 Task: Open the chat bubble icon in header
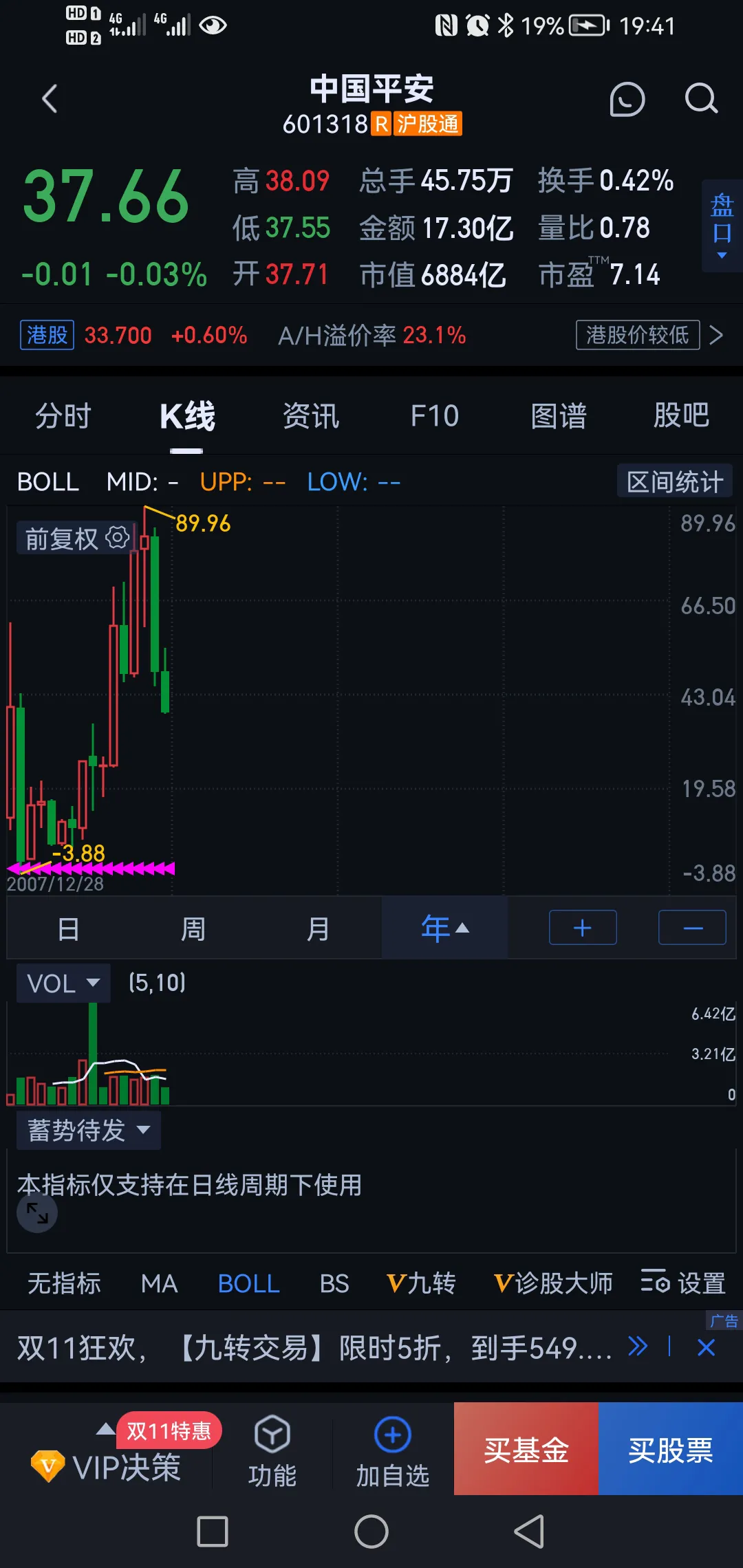pos(627,100)
